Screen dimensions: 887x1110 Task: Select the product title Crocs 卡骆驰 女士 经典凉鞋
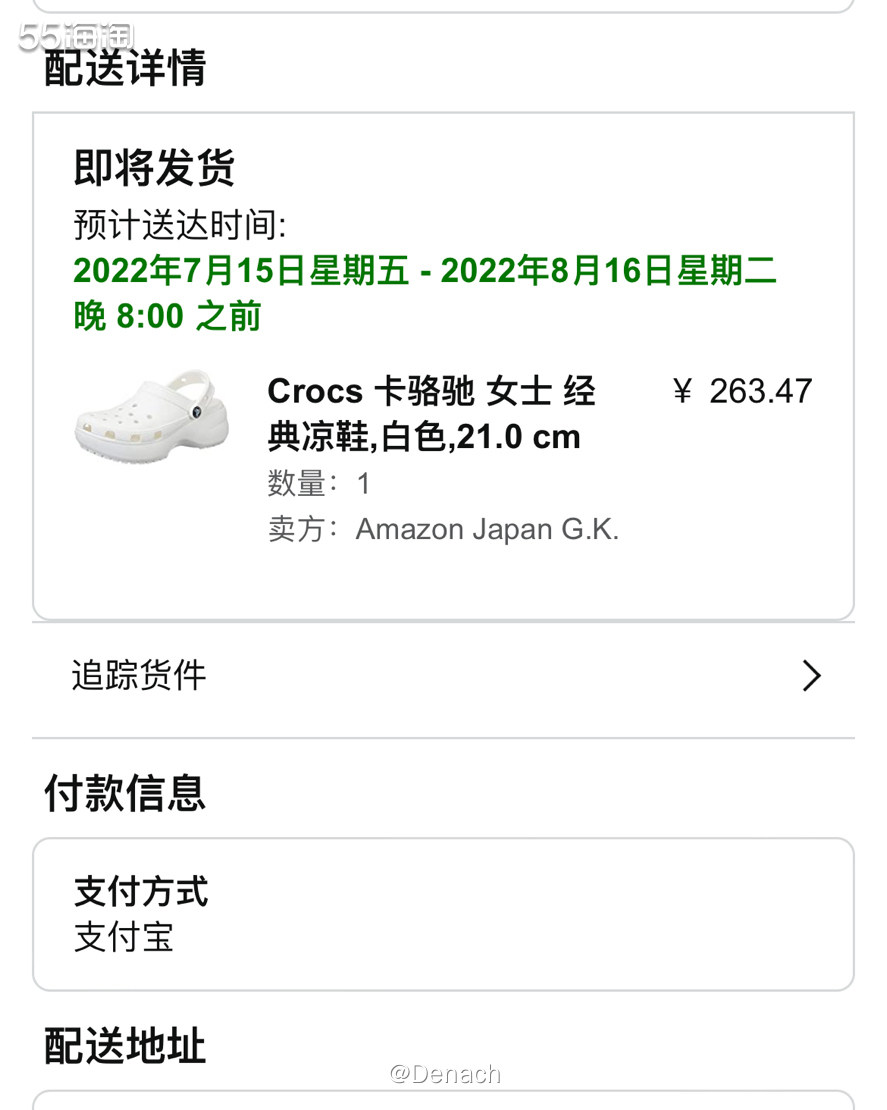[x=430, y=413]
